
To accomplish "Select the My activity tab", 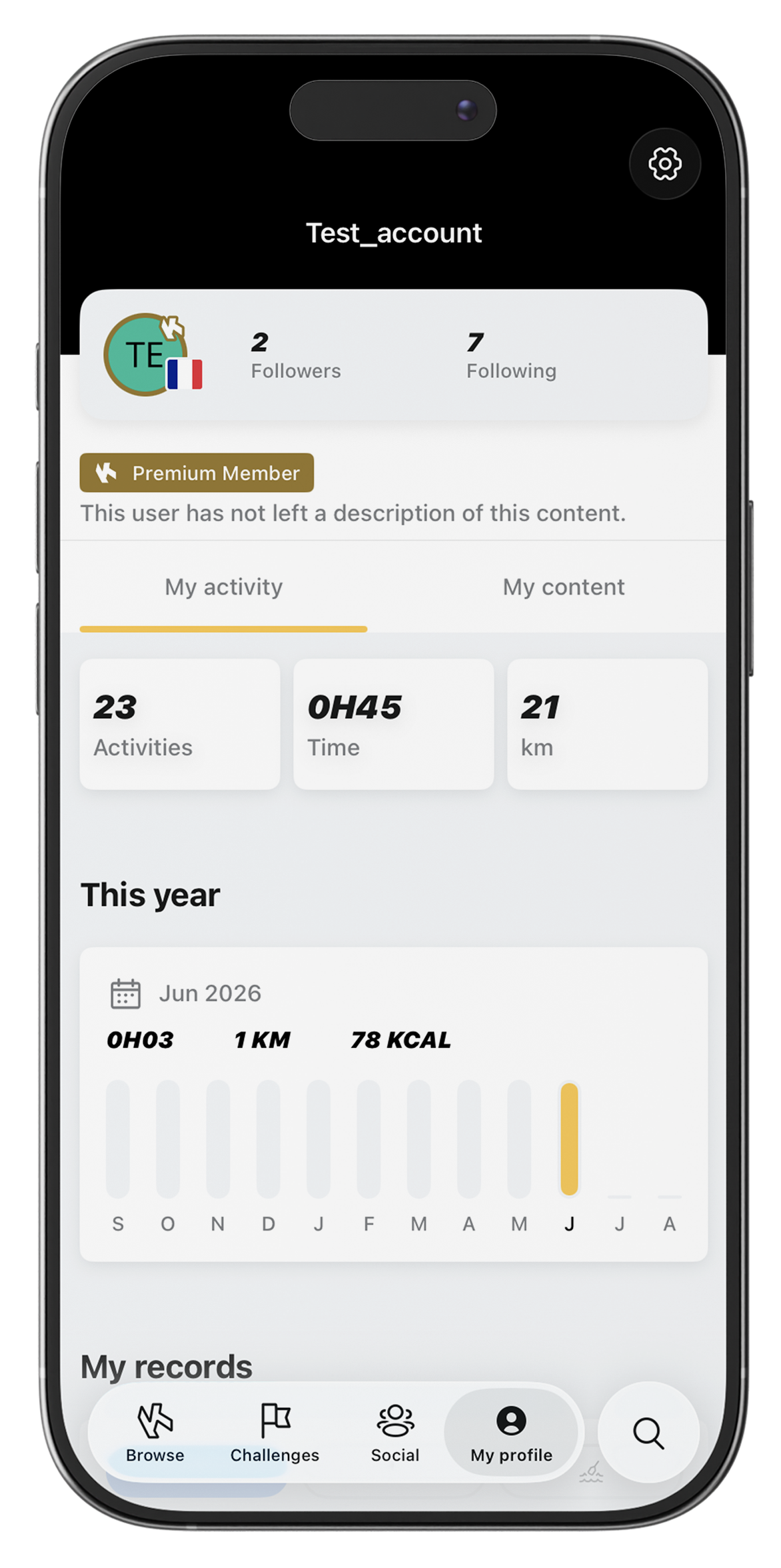I will (x=223, y=587).
